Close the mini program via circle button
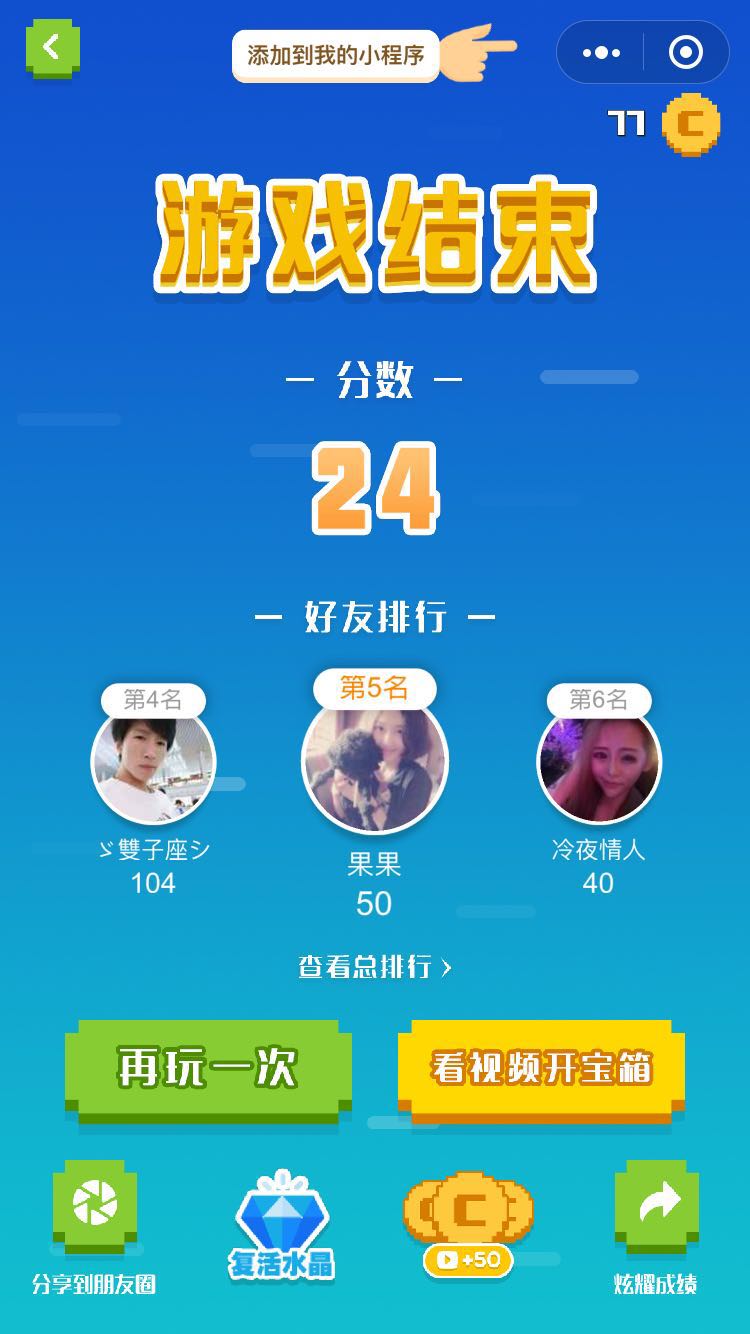The image size is (750, 1334). tap(686, 52)
